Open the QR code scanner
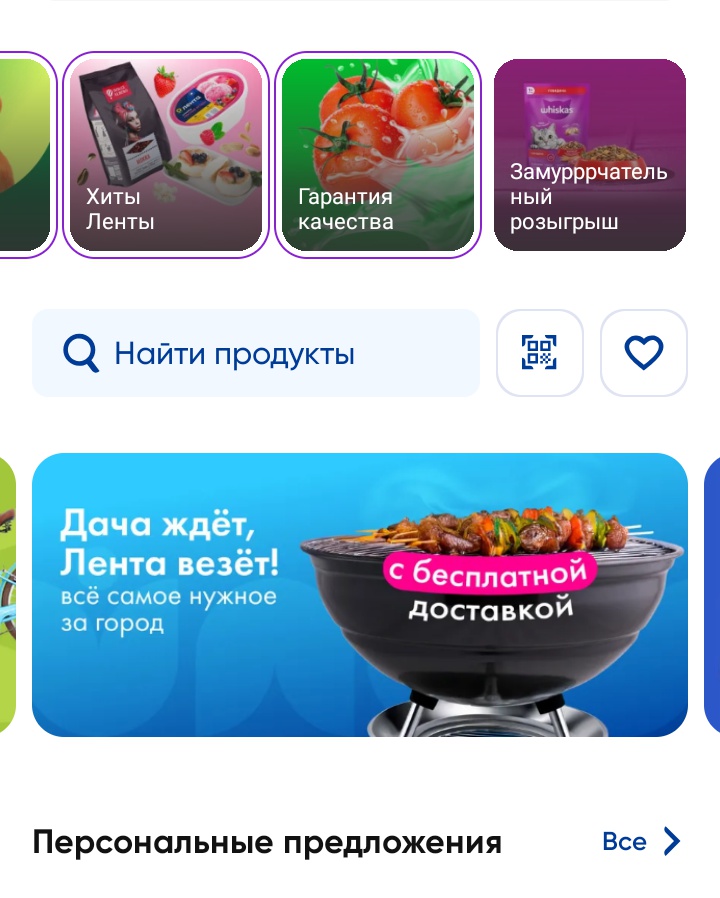The height and width of the screenshot is (898, 720). pos(540,353)
